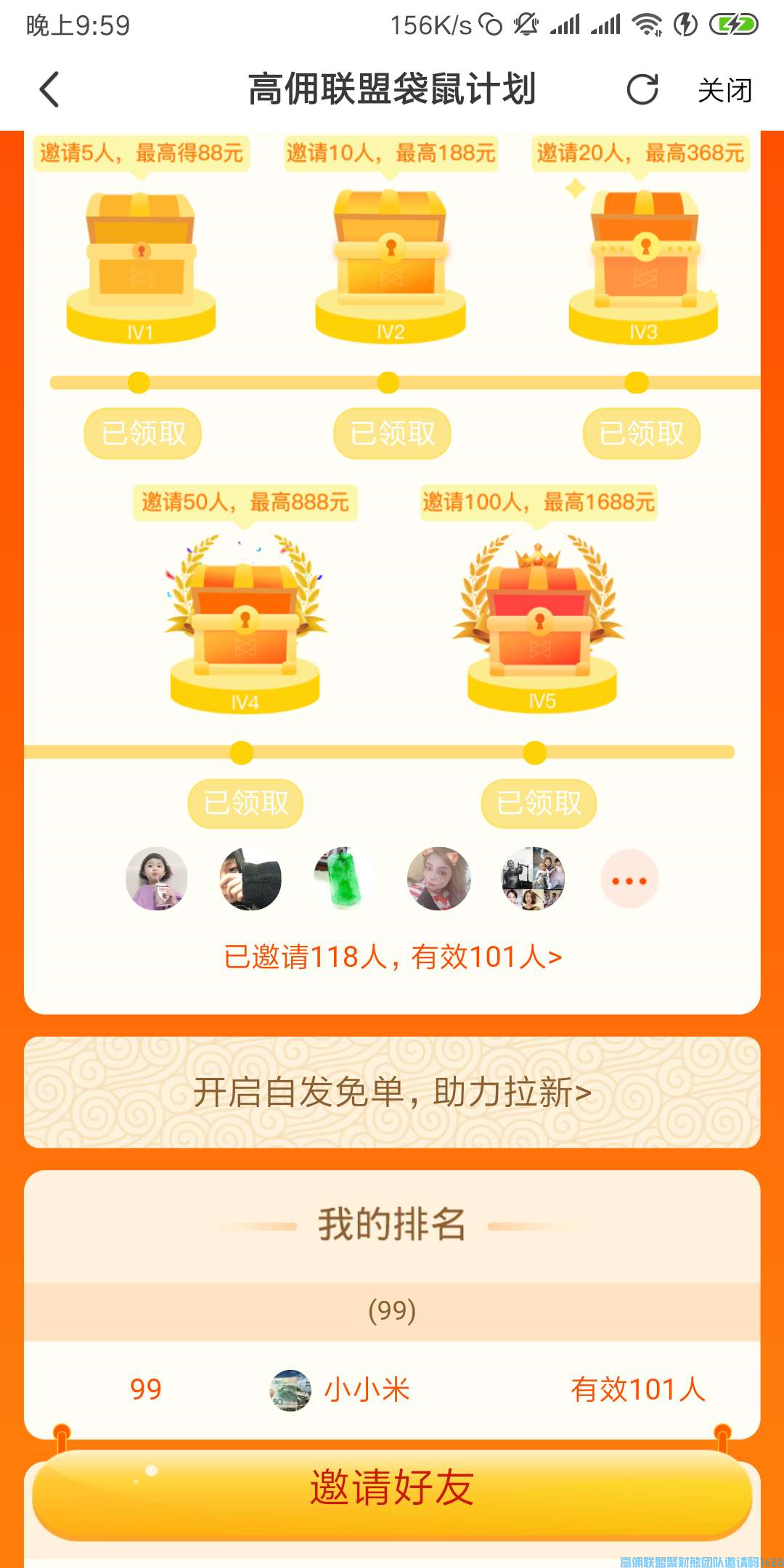Tap the 邀请好友 button
Viewport: 784px width, 1568px height.
coord(392,1488)
